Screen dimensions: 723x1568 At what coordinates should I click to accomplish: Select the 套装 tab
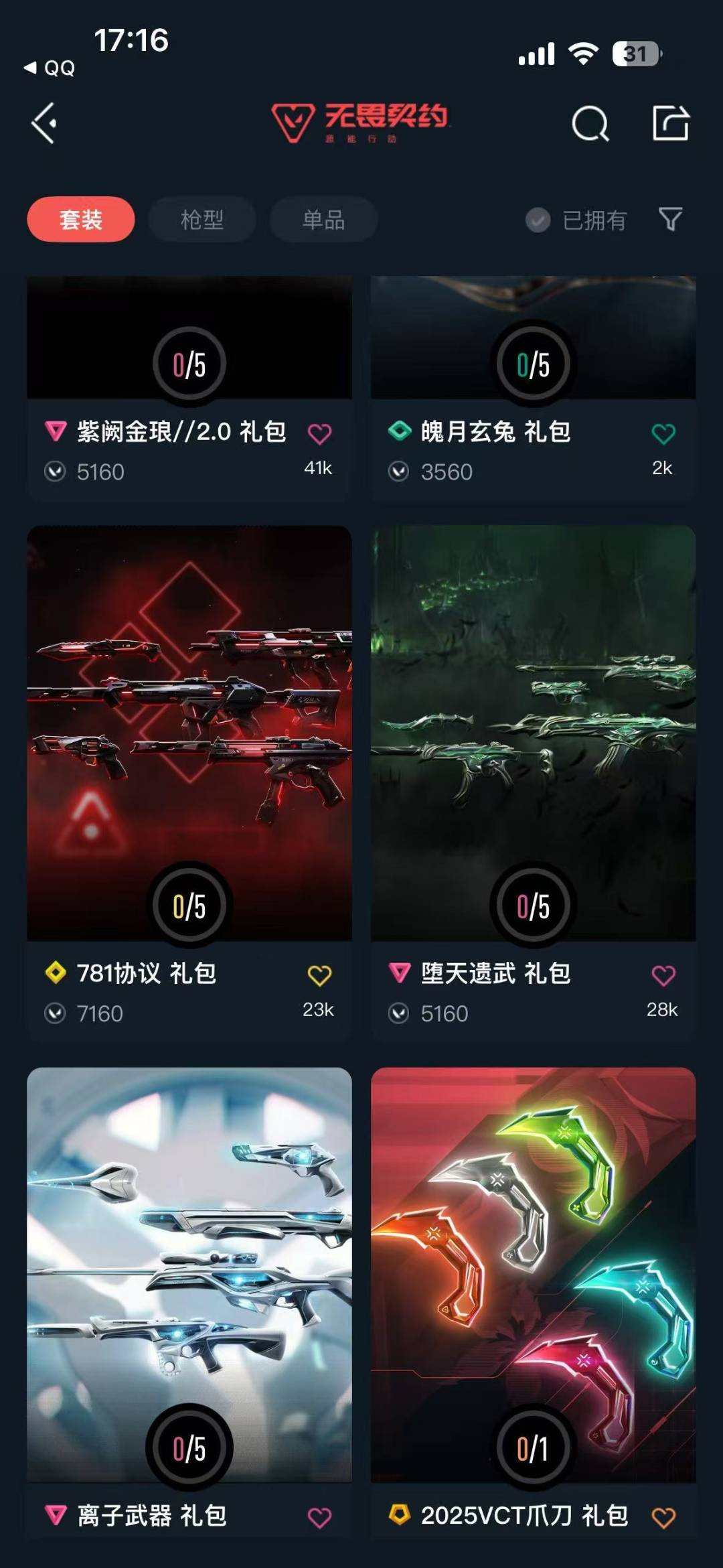click(81, 219)
